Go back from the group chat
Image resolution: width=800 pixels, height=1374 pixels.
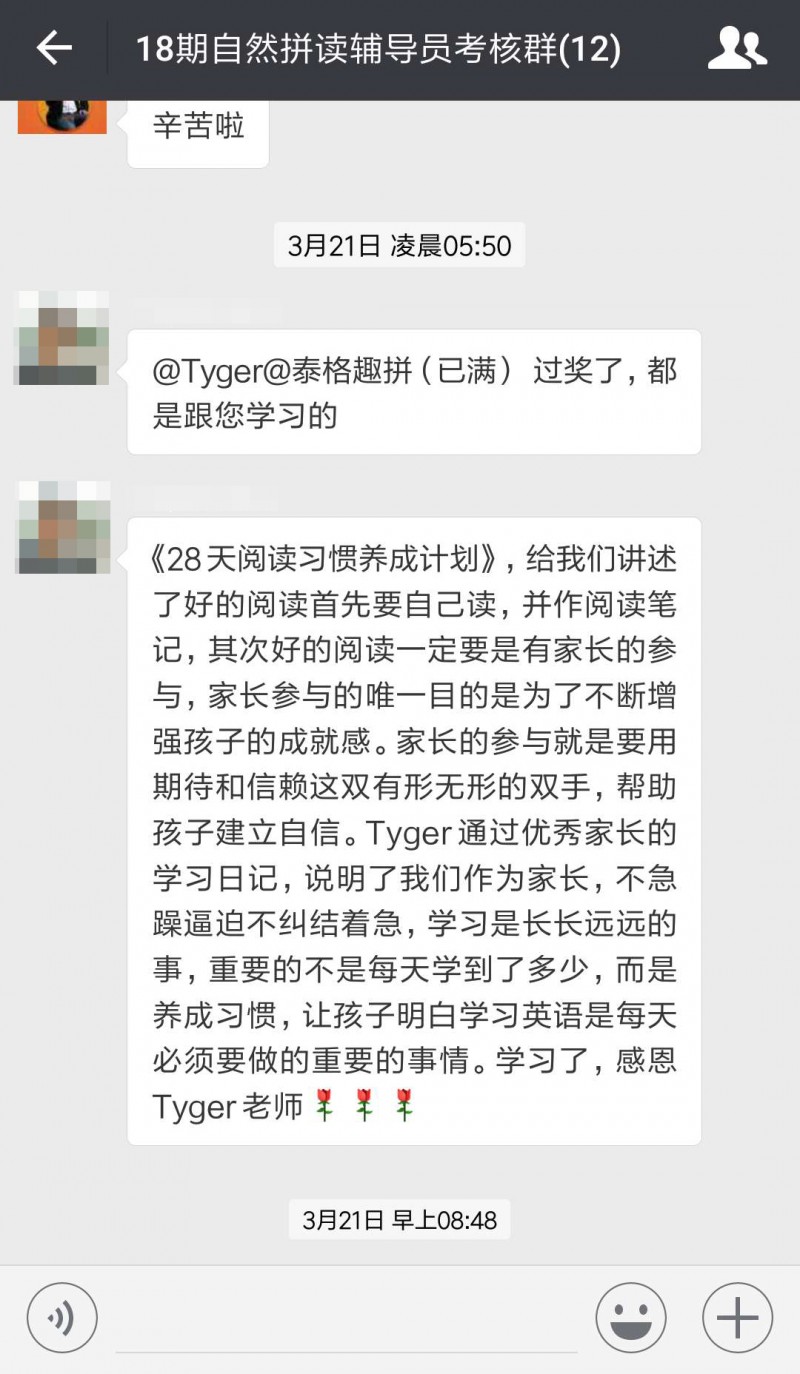point(54,48)
